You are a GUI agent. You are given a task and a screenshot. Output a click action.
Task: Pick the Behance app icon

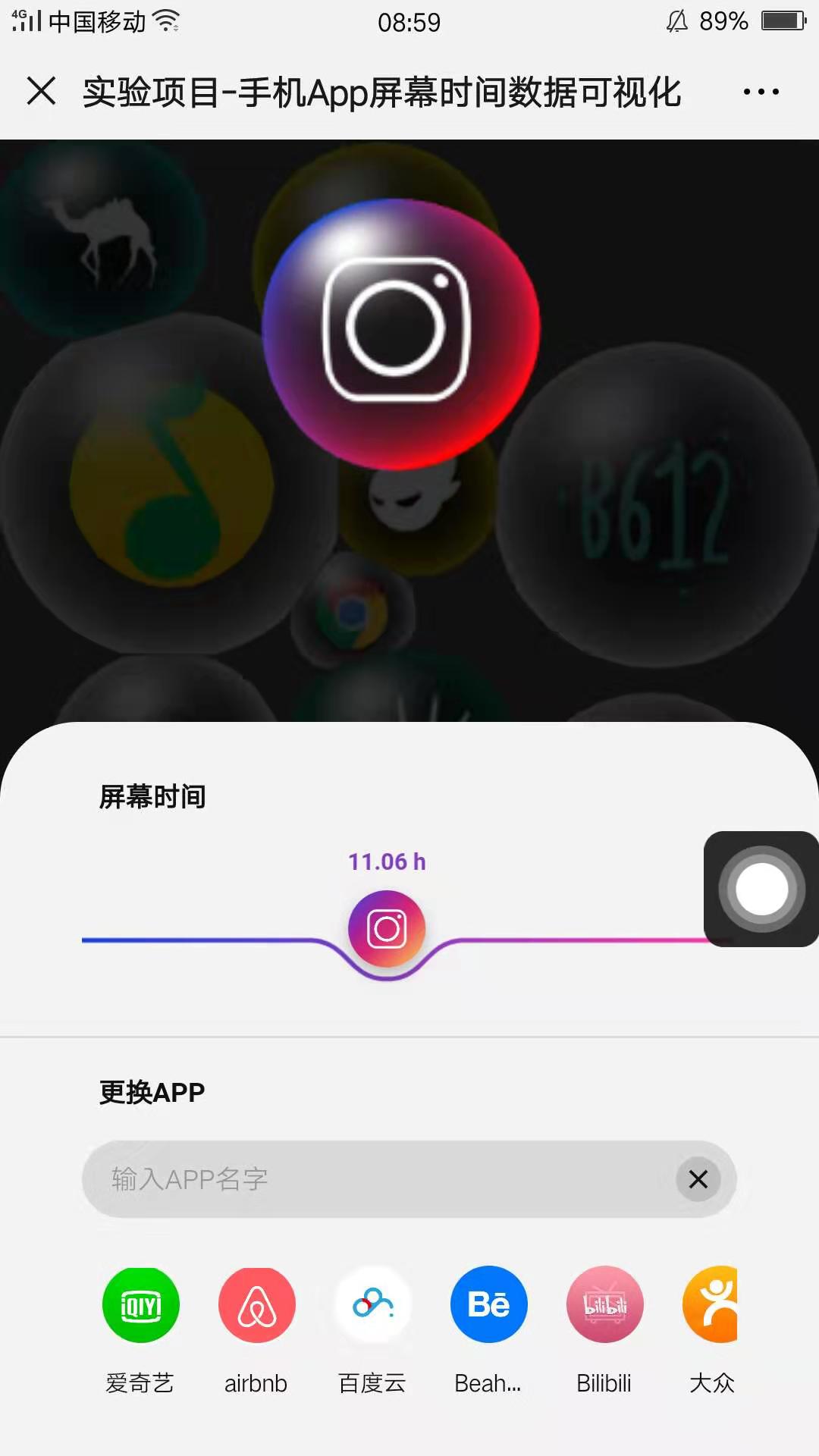[488, 1305]
